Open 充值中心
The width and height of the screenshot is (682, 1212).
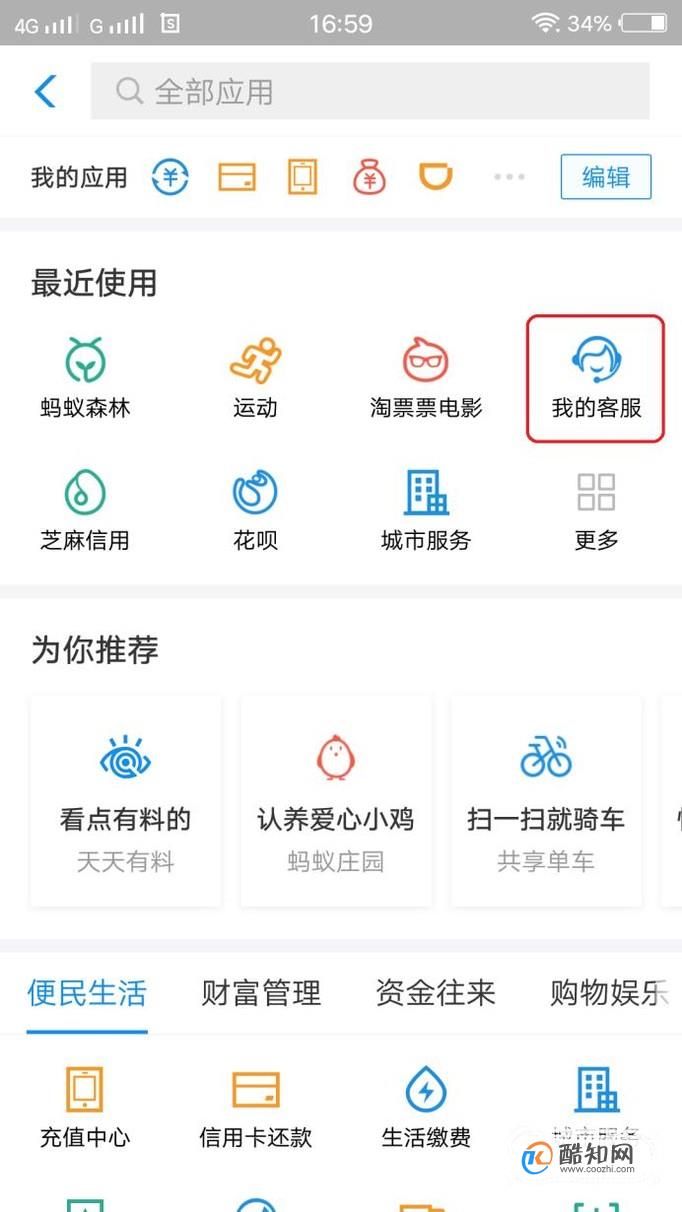click(85, 1106)
